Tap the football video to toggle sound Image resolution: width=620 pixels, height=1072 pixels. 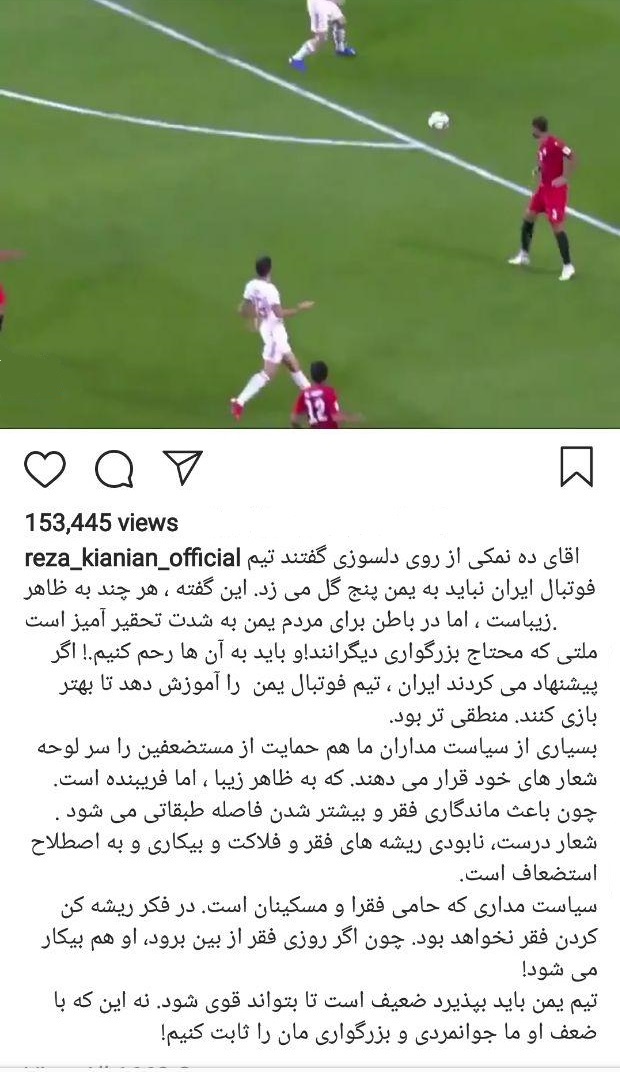pos(310,214)
